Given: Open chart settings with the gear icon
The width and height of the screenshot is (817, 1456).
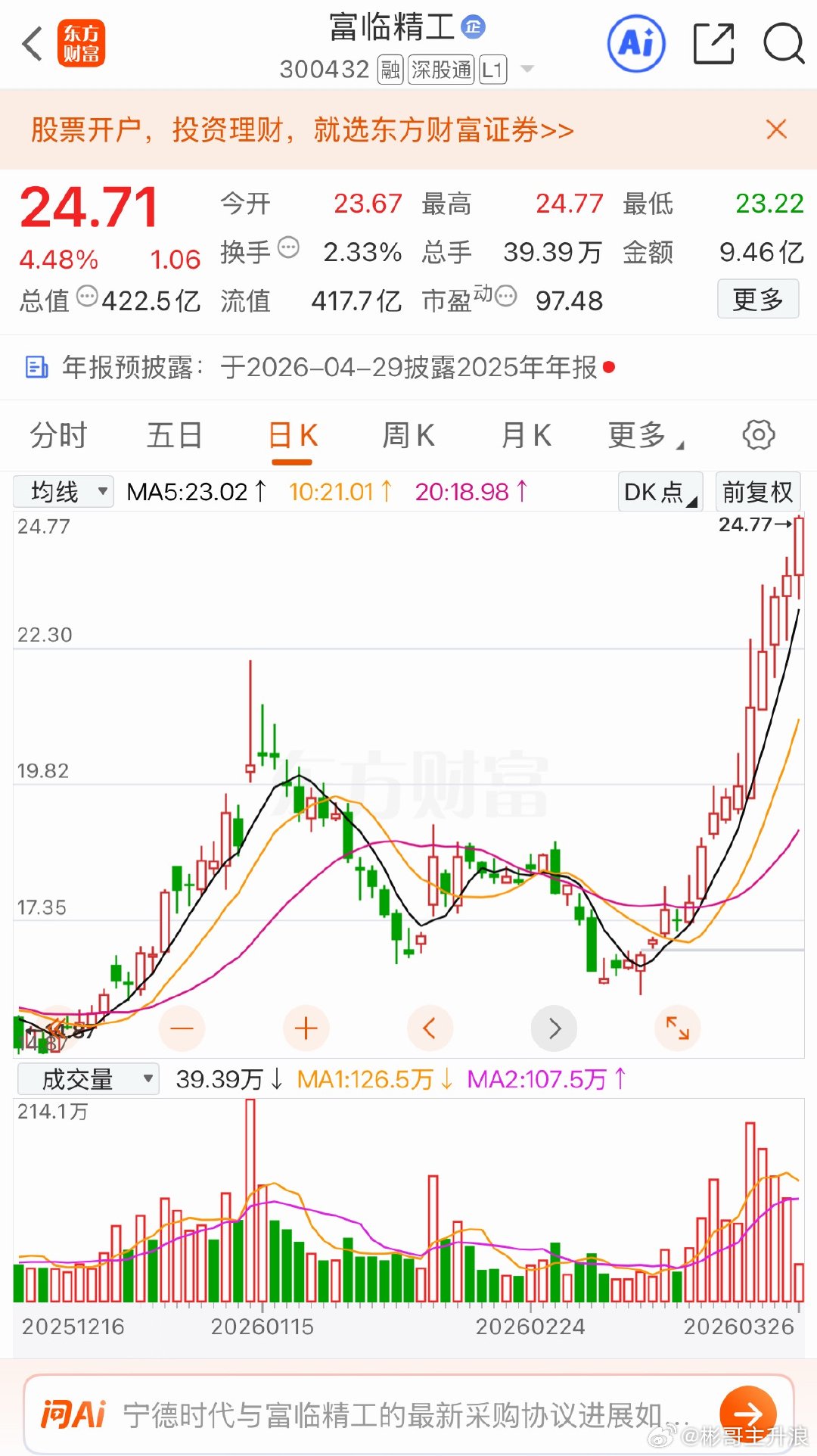Looking at the screenshot, I should (x=759, y=435).
